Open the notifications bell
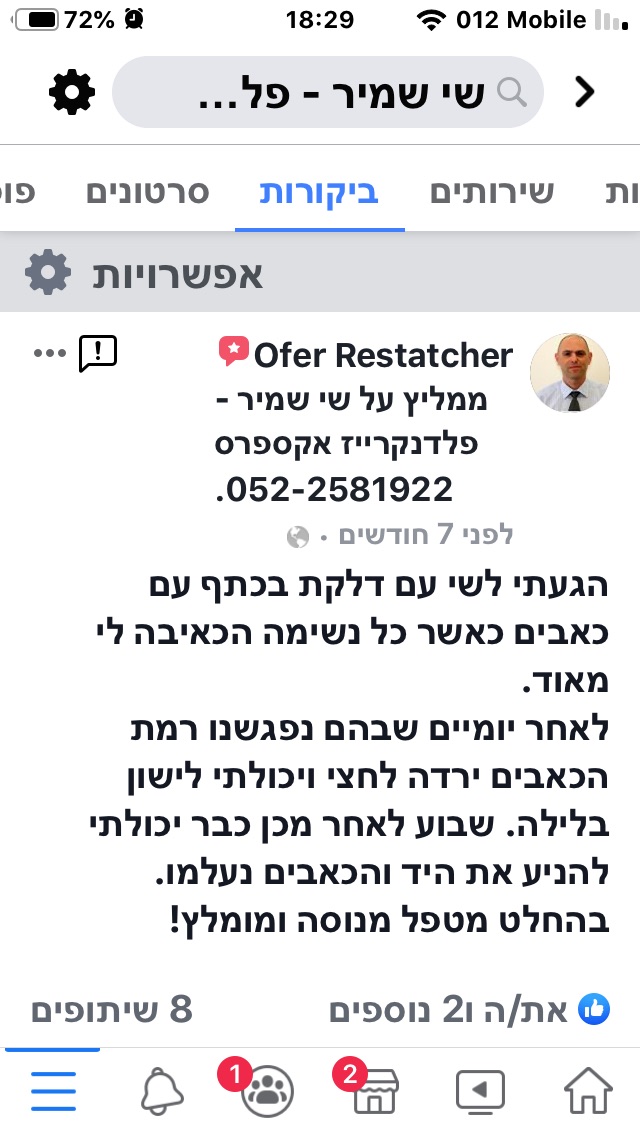The height and width of the screenshot is (1136, 640). [x=161, y=1091]
